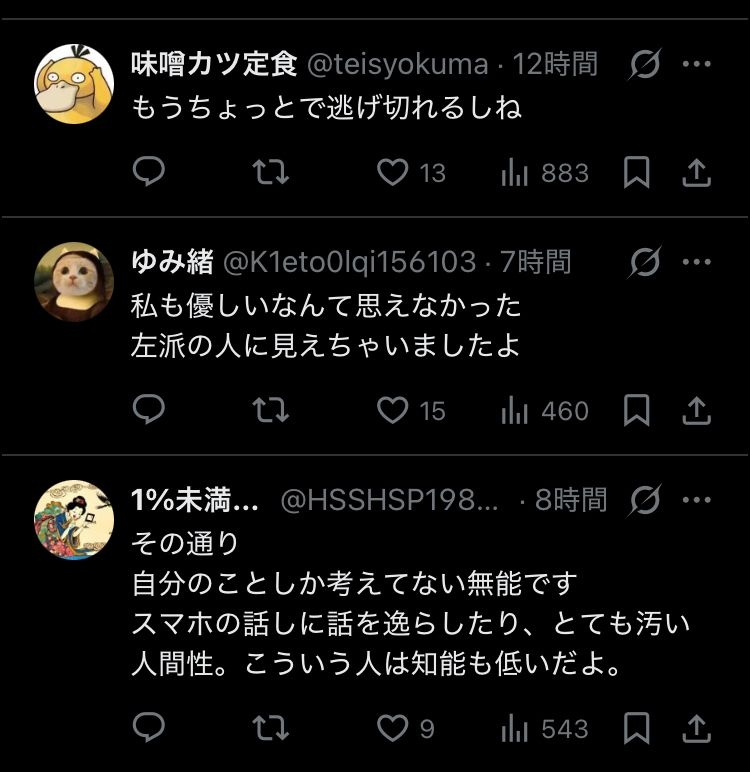Open ゆみ緒's cat avatar profile

pos(74,281)
